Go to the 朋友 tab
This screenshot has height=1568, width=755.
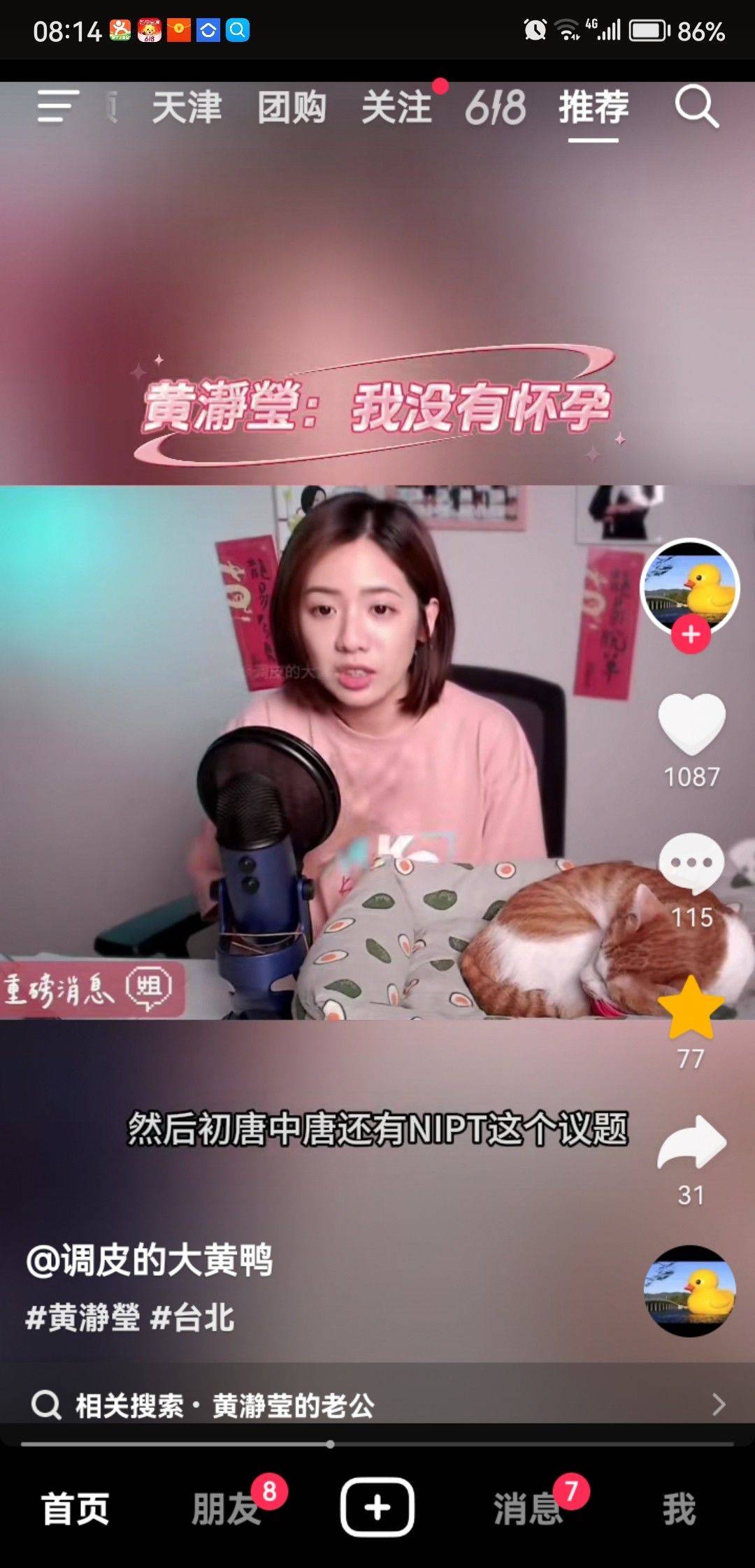225,1509
